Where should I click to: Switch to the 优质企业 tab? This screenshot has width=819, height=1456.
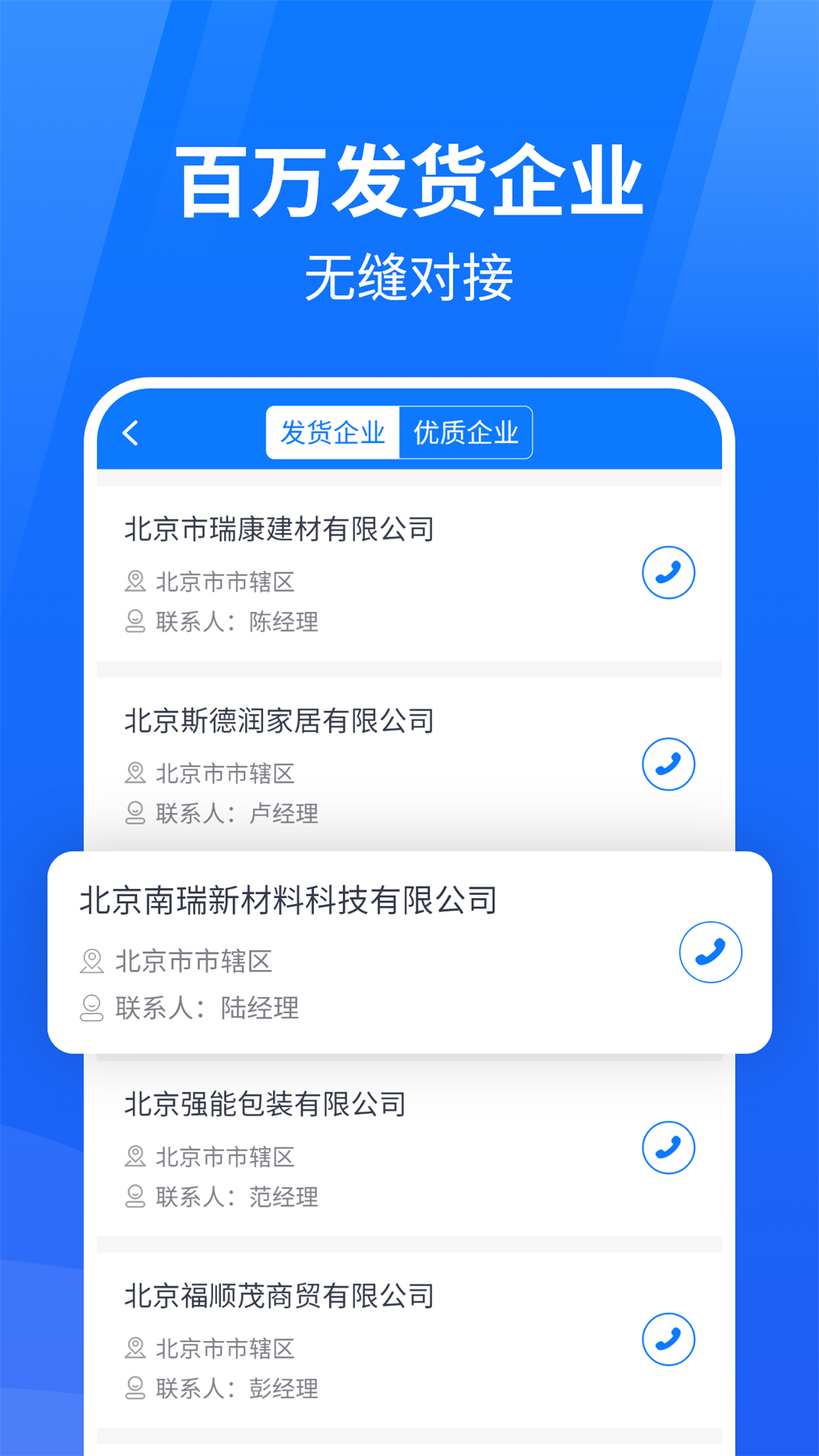click(466, 432)
